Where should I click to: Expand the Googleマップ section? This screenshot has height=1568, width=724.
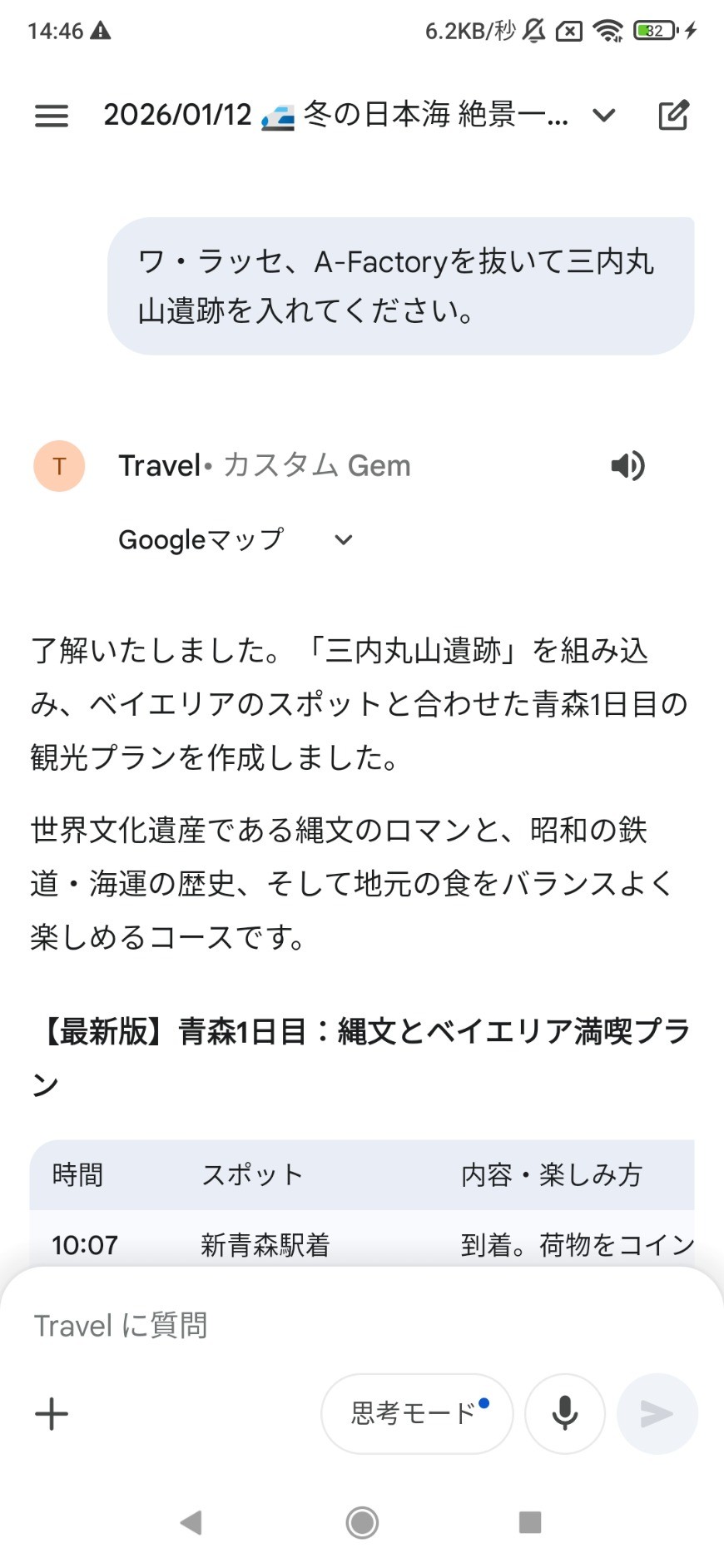pyautogui.click(x=343, y=540)
